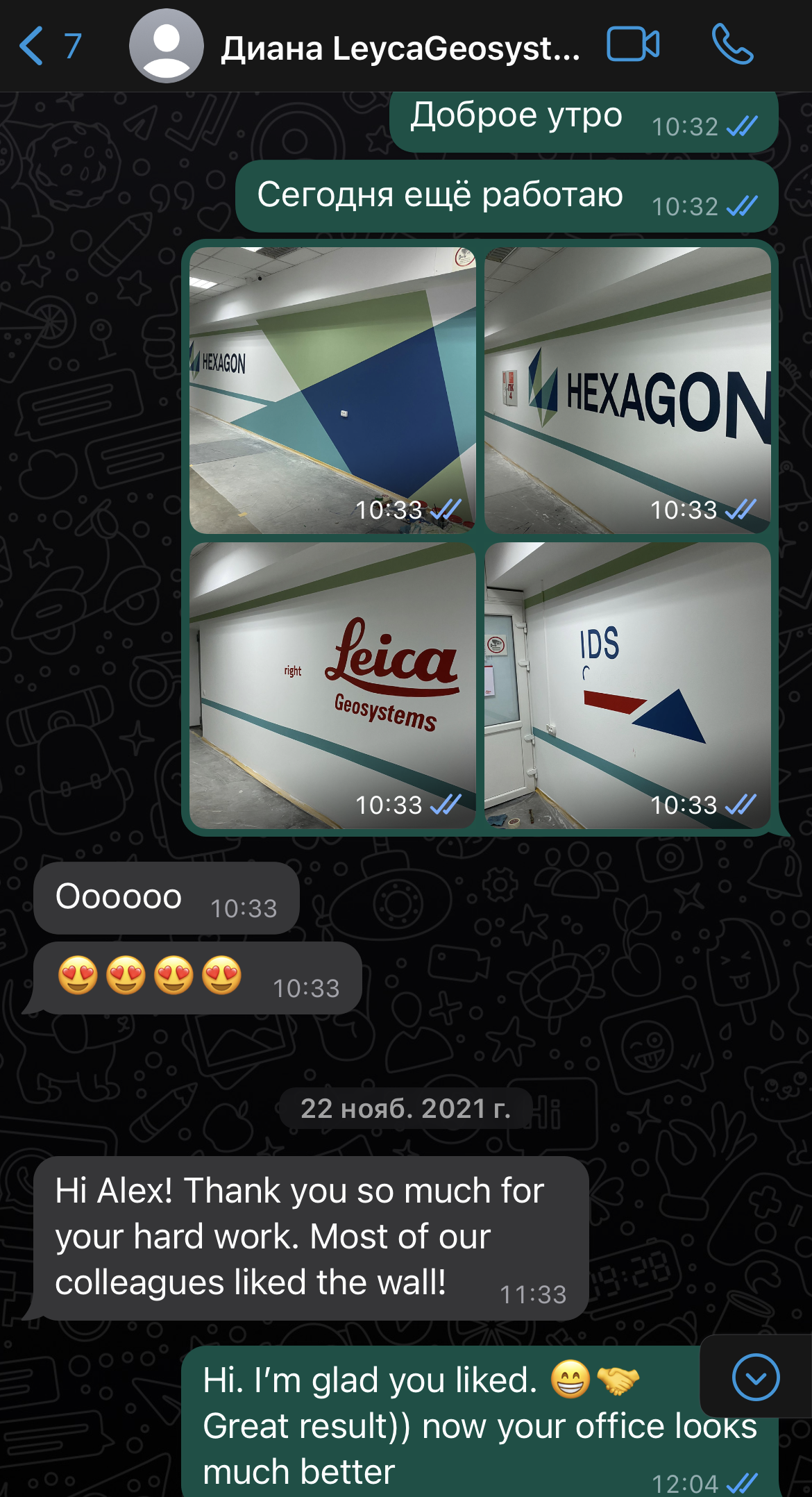The width and height of the screenshot is (812, 1497).
Task: Jump to the latest messages with down arrow
Action: pyautogui.click(x=756, y=1377)
